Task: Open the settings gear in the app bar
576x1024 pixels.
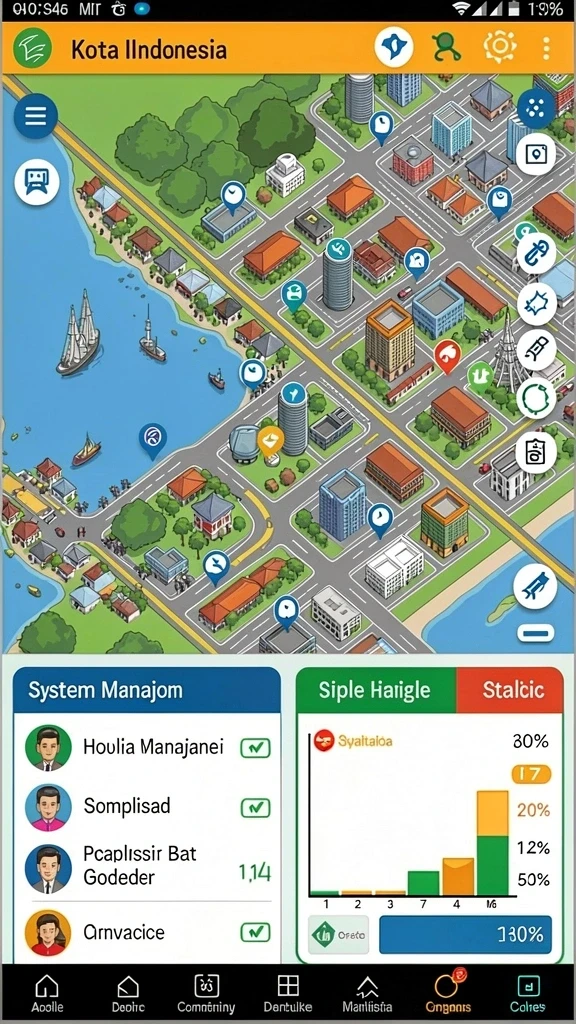Action: click(x=500, y=47)
